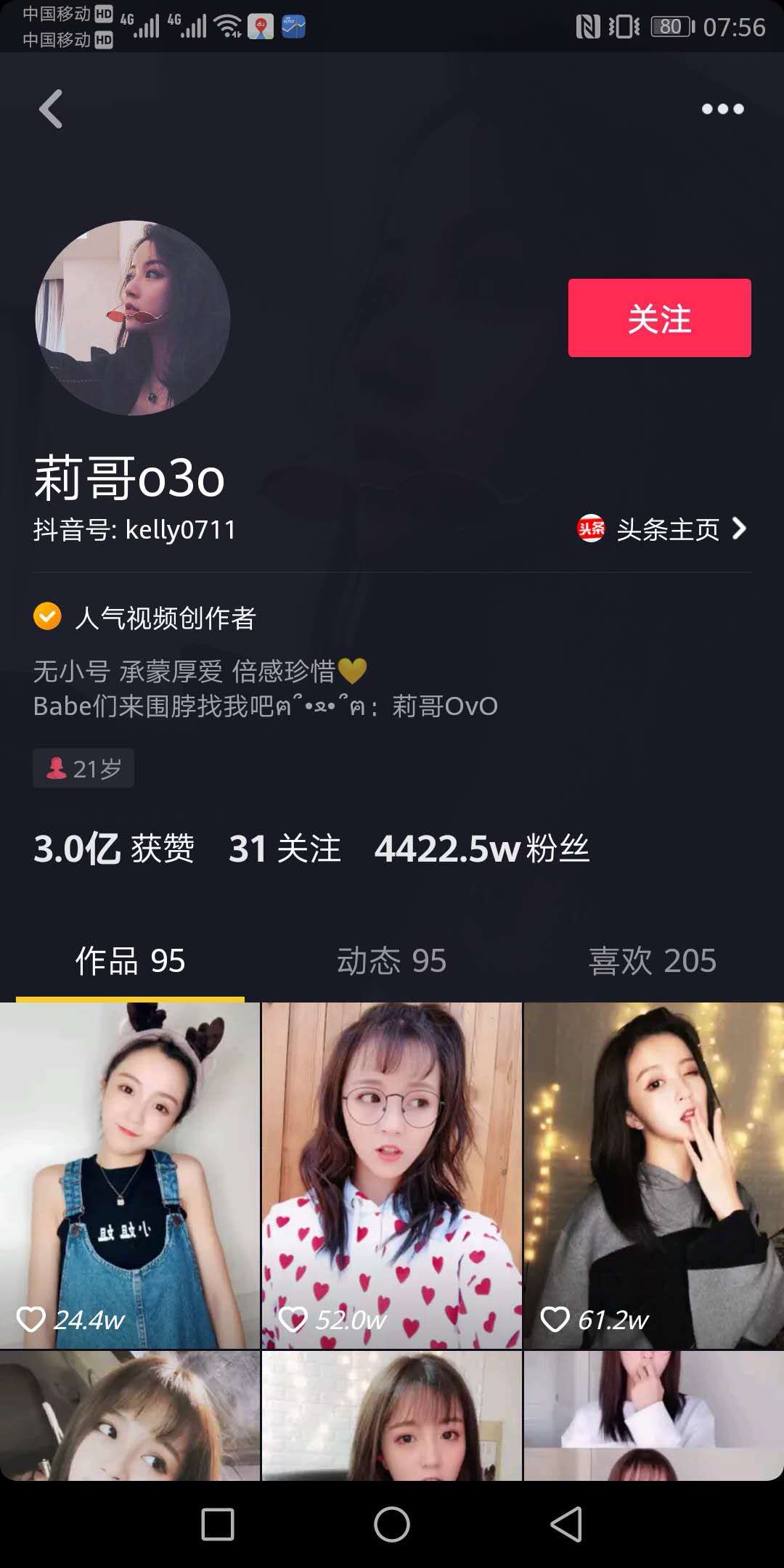Tap the yellow verification badge icon
This screenshot has height=1568, width=784.
click(46, 618)
